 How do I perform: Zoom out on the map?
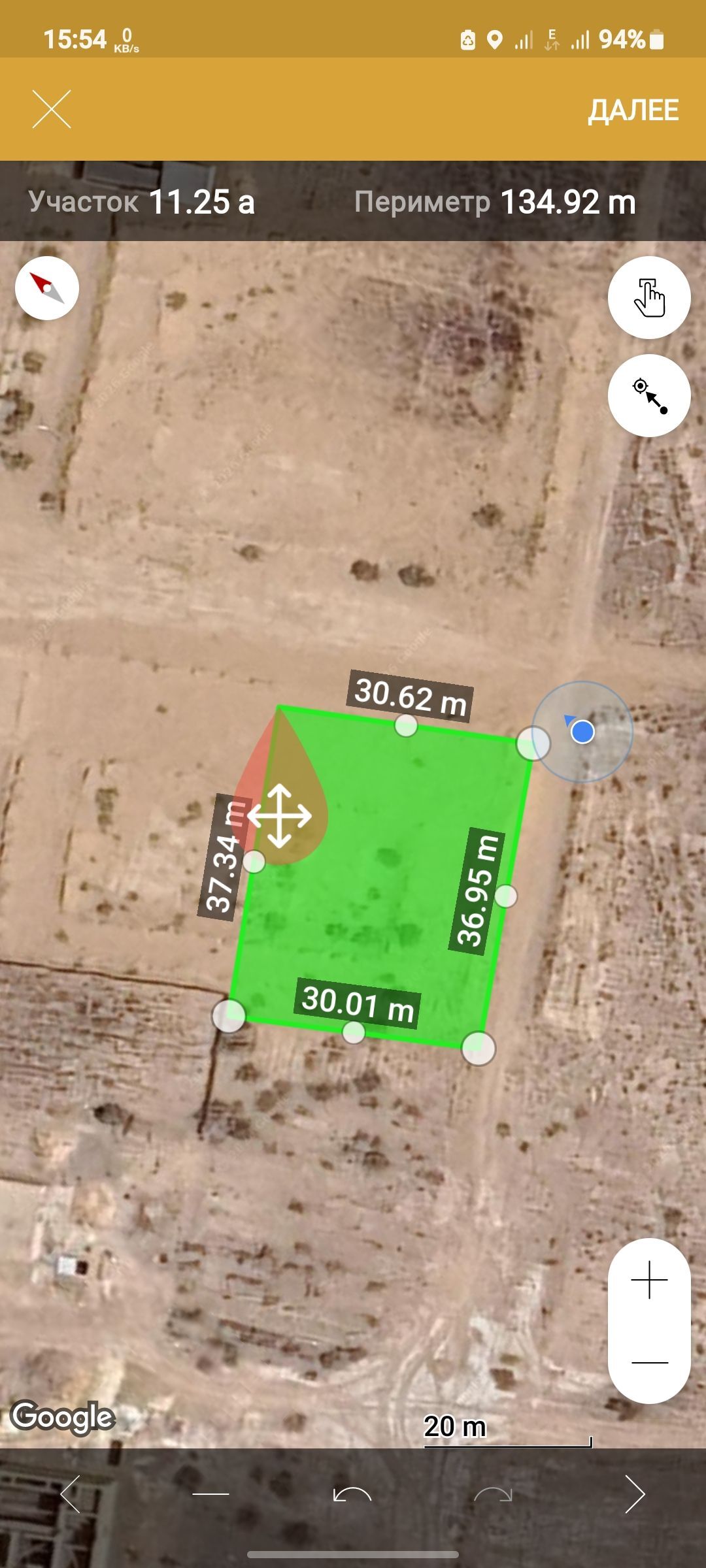(649, 1362)
